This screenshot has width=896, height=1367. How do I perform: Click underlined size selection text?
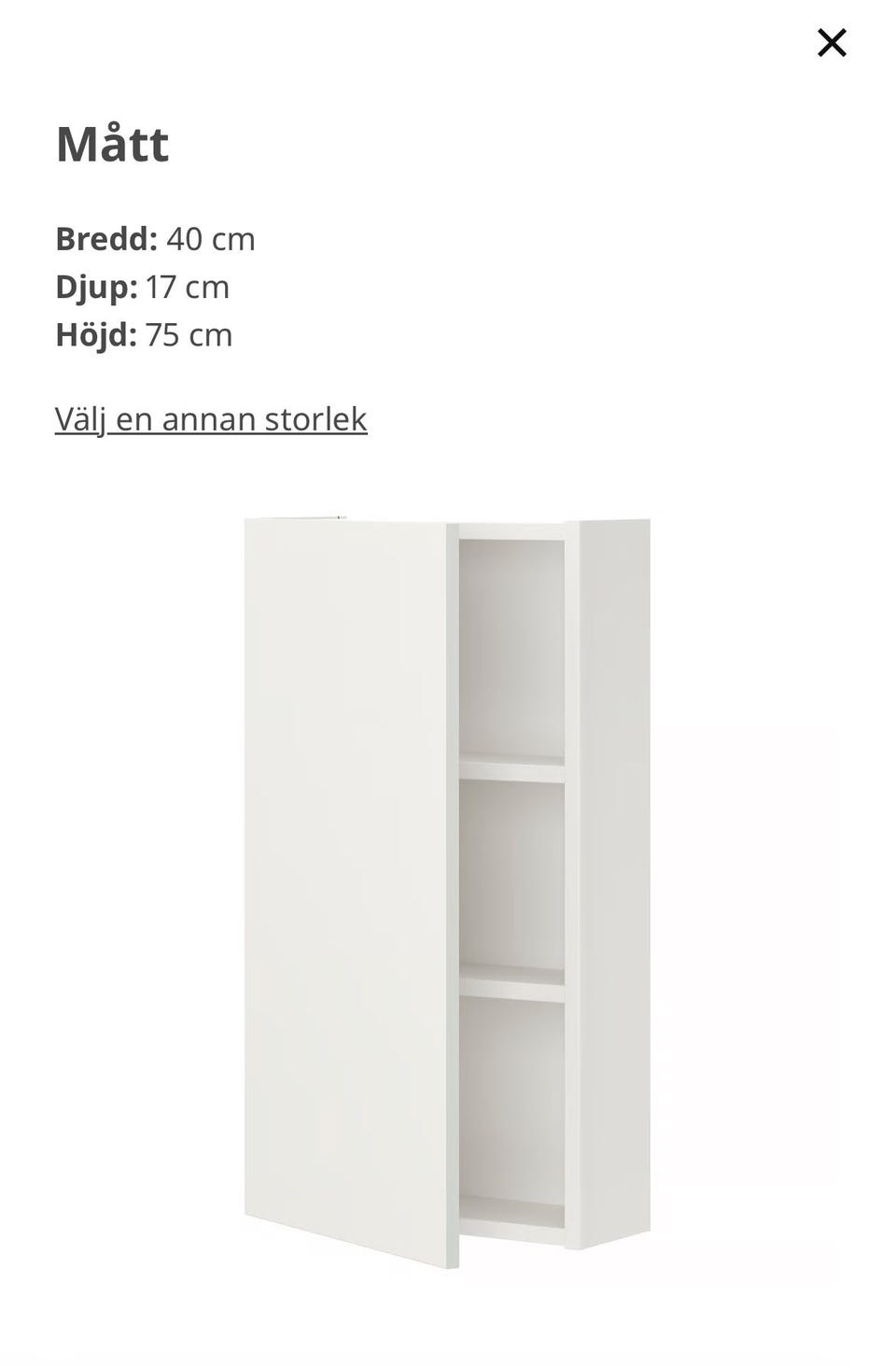(x=212, y=418)
